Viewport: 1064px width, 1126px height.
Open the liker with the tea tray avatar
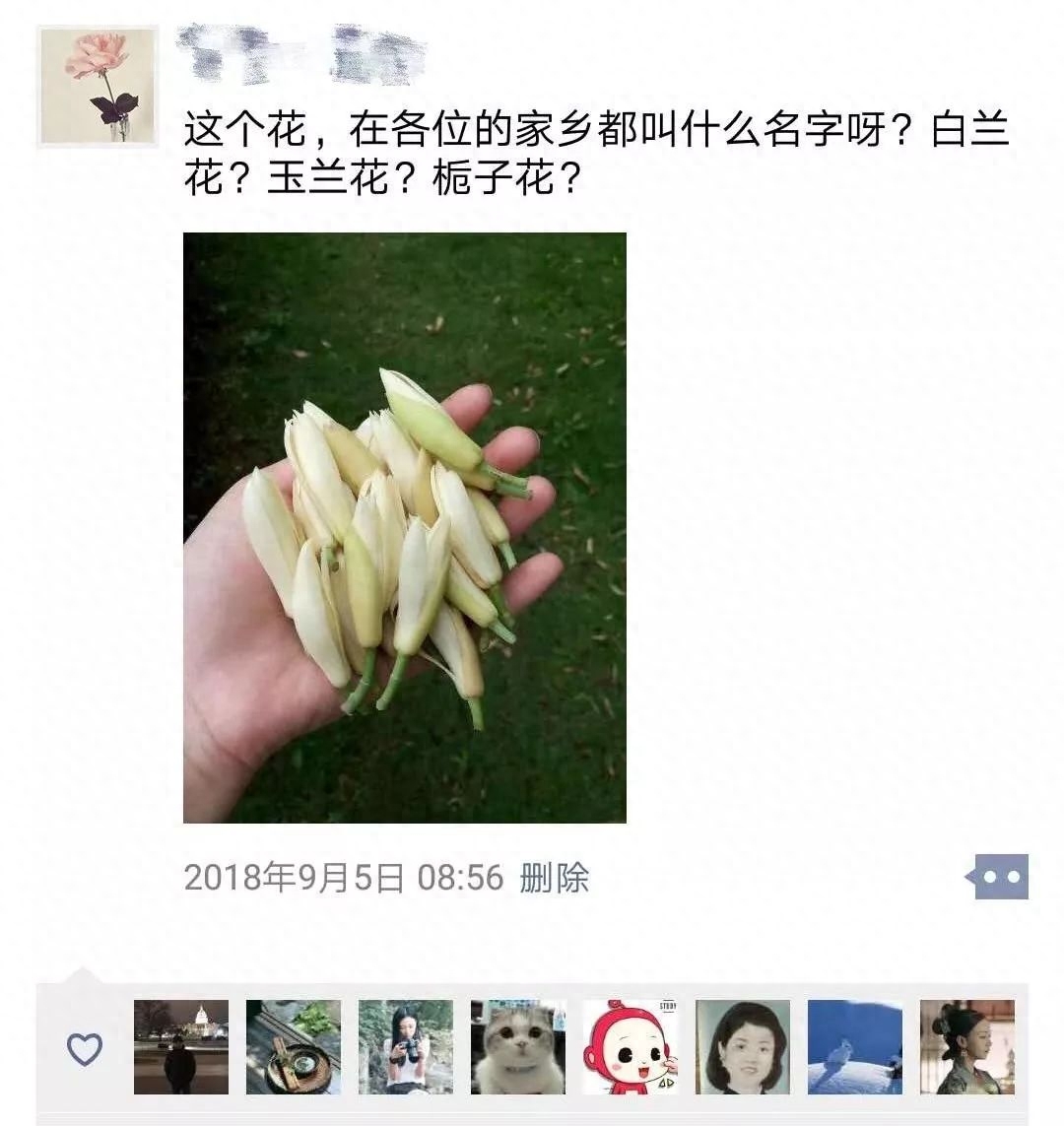(294, 1047)
